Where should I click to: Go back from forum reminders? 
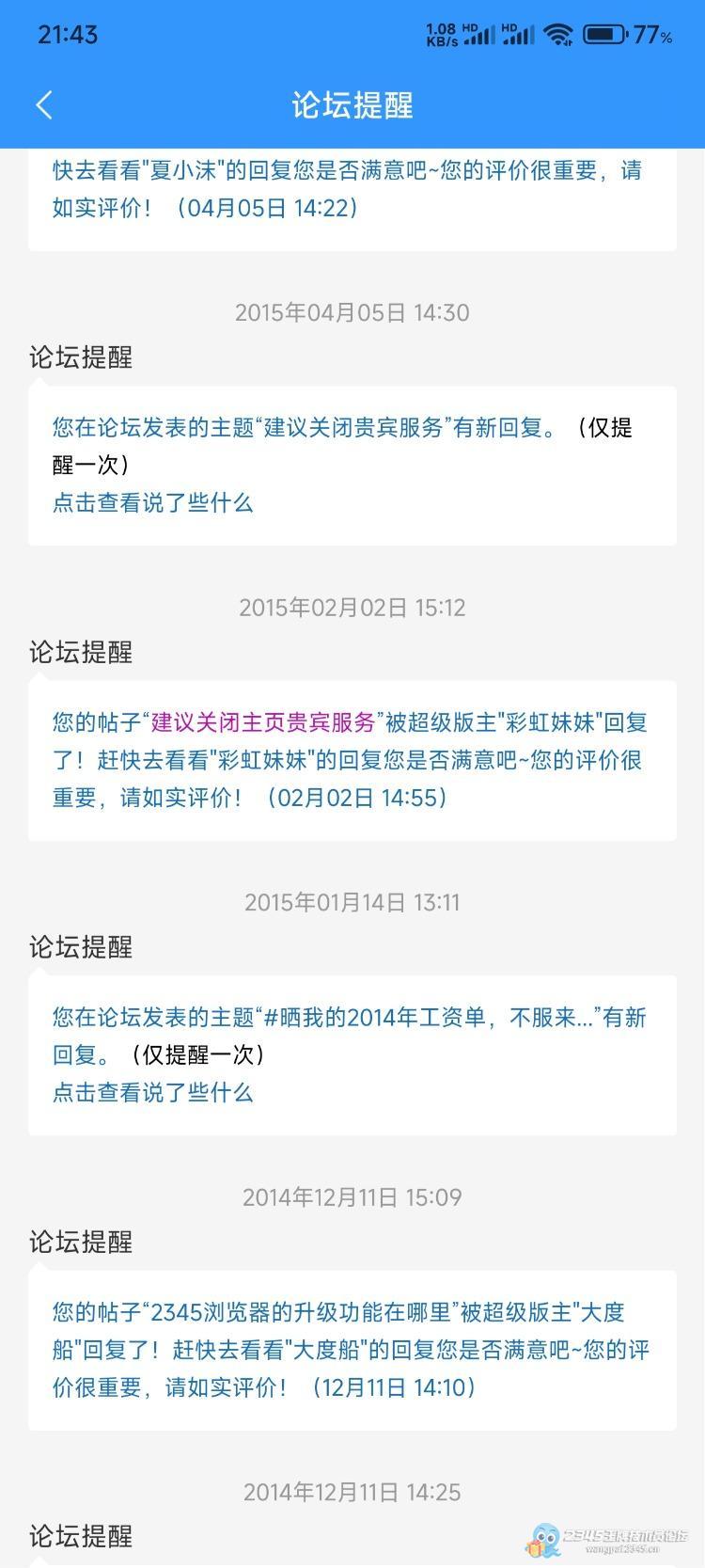tap(44, 104)
